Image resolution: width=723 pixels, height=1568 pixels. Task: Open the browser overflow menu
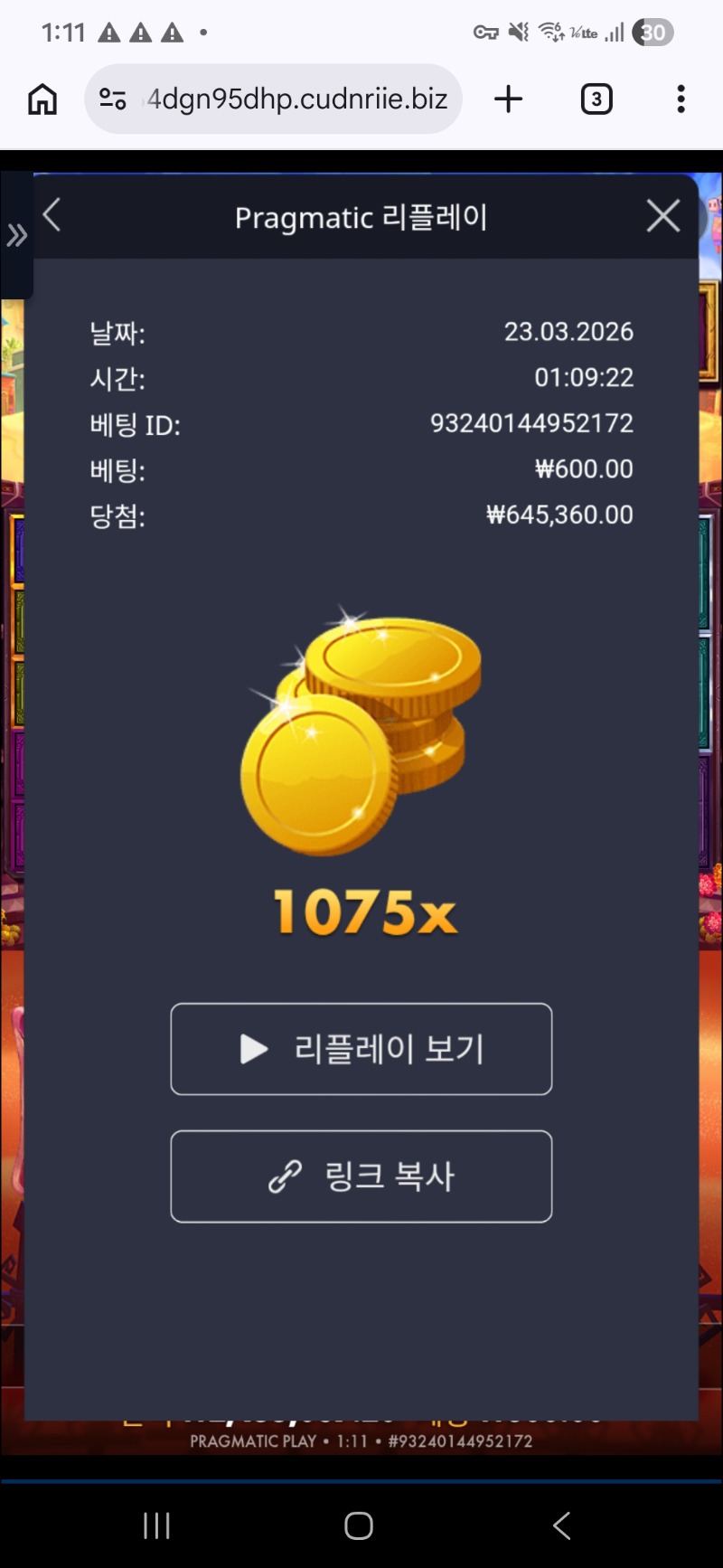click(x=681, y=99)
